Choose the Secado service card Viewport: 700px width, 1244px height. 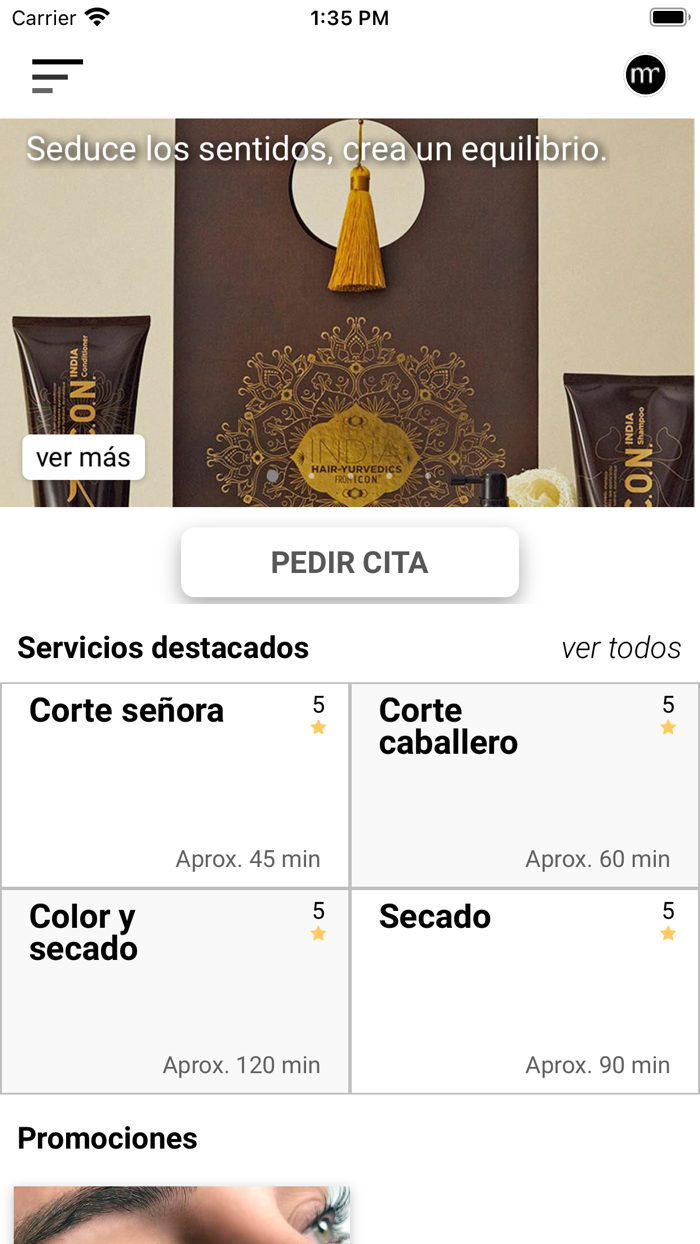525,991
